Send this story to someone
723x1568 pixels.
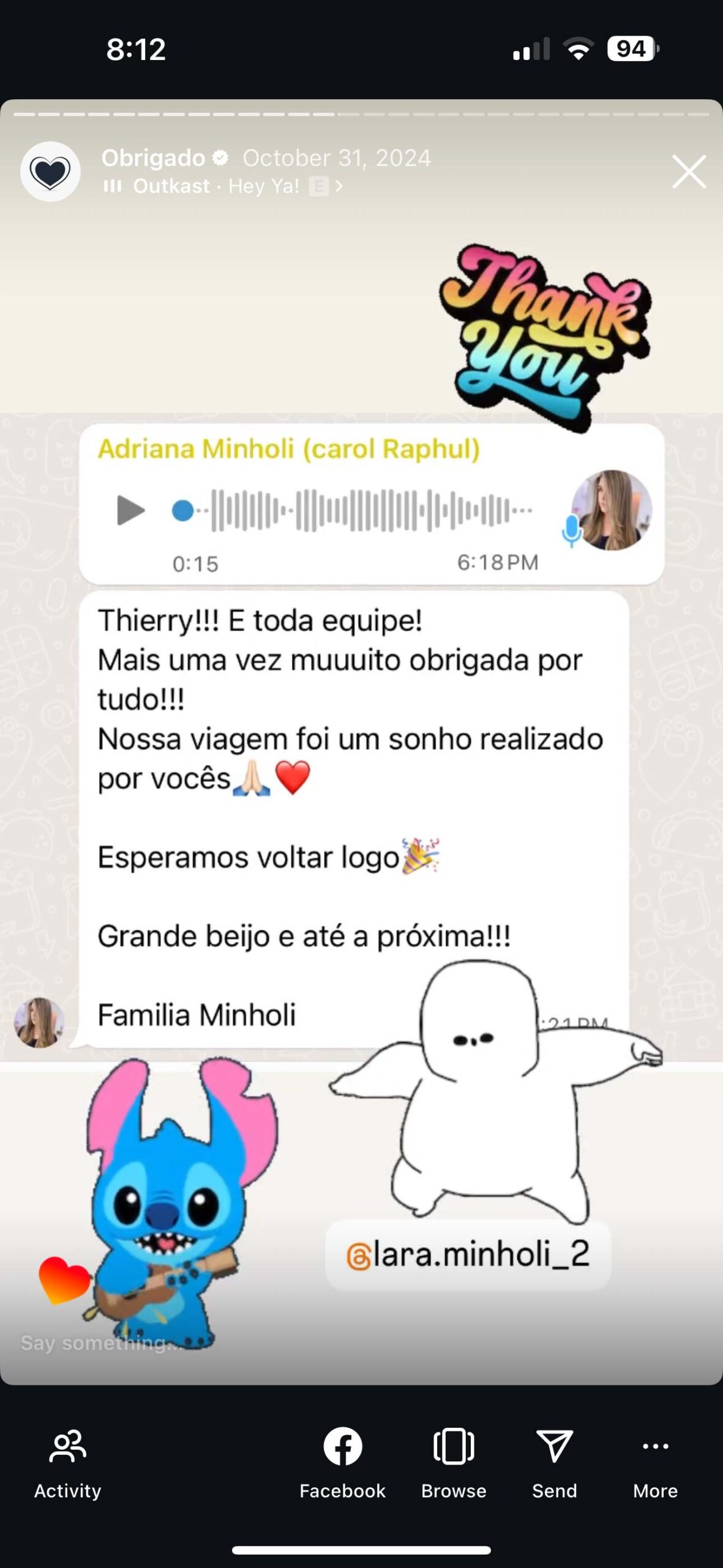(x=554, y=1465)
